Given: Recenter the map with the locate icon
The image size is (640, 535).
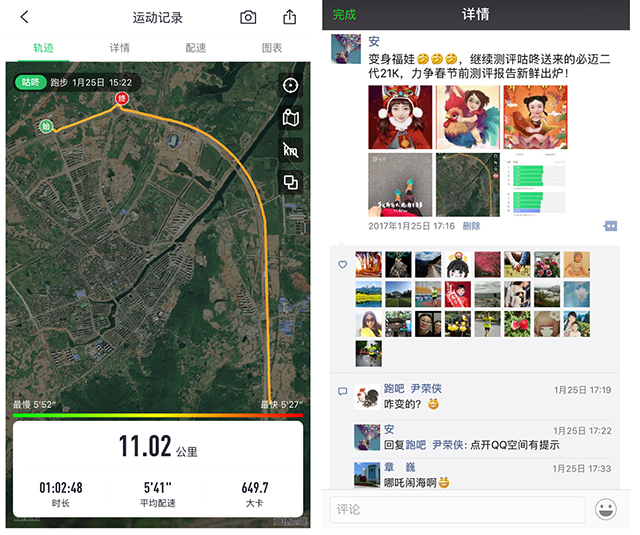Looking at the screenshot, I should pos(290,86).
